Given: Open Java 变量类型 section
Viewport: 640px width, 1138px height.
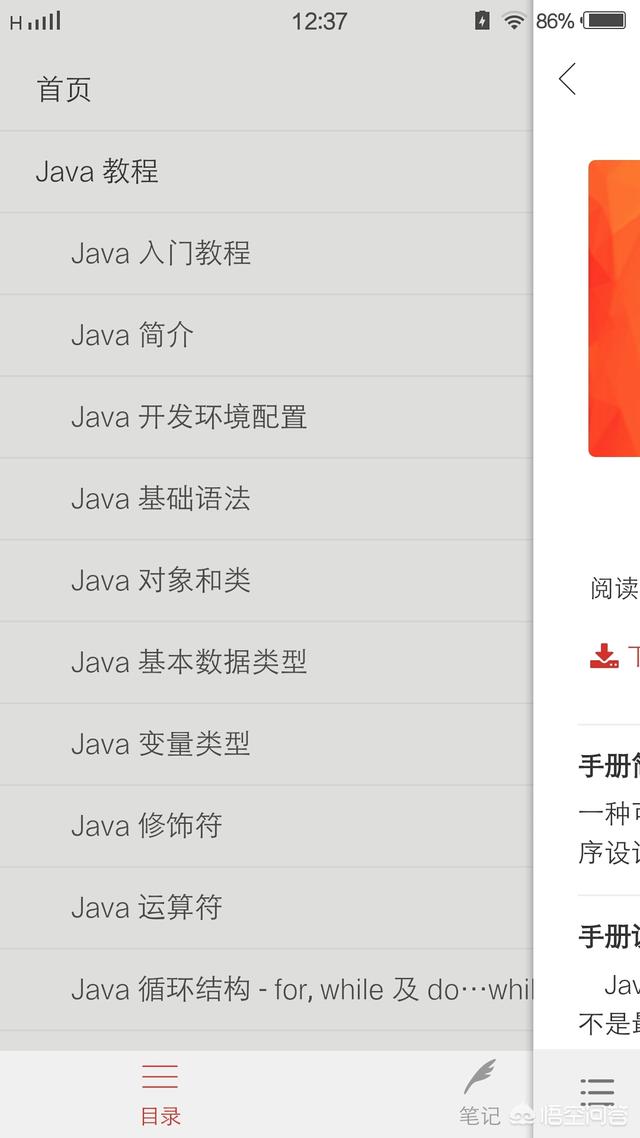Looking at the screenshot, I should 161,744.
